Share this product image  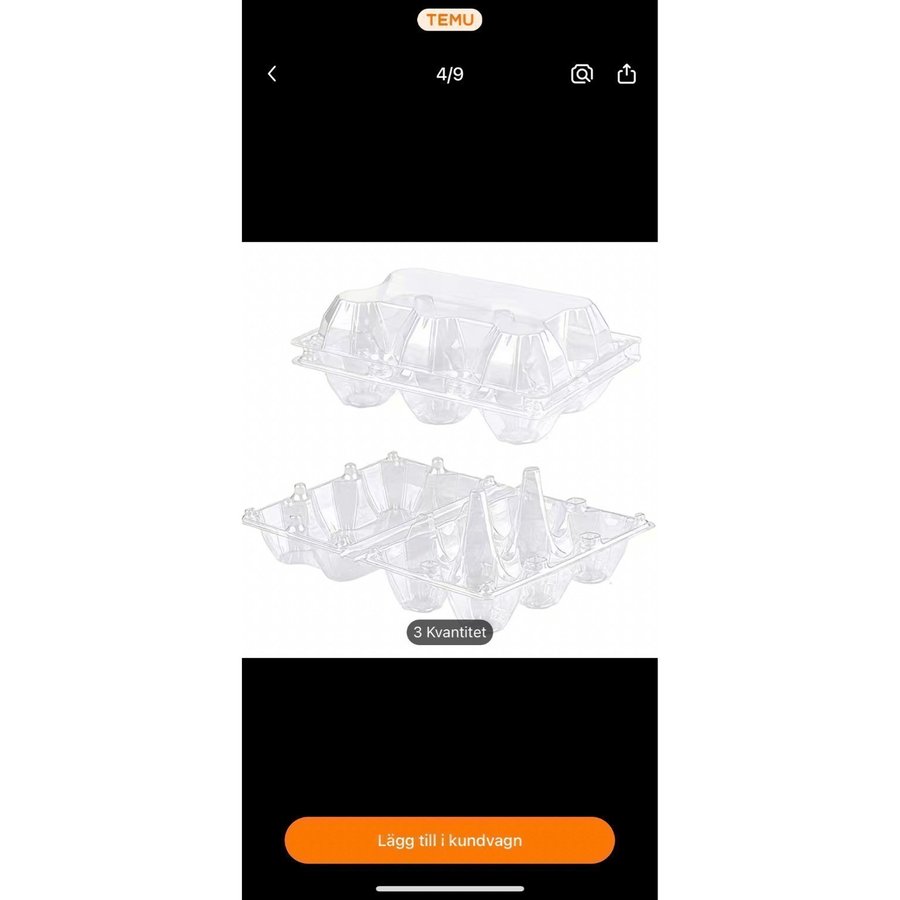coord(627,74)
